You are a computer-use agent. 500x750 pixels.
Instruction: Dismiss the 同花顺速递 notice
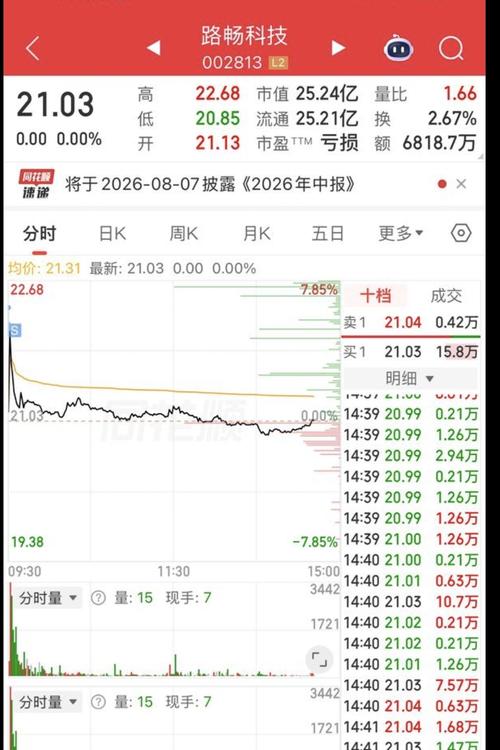point(461,184)
